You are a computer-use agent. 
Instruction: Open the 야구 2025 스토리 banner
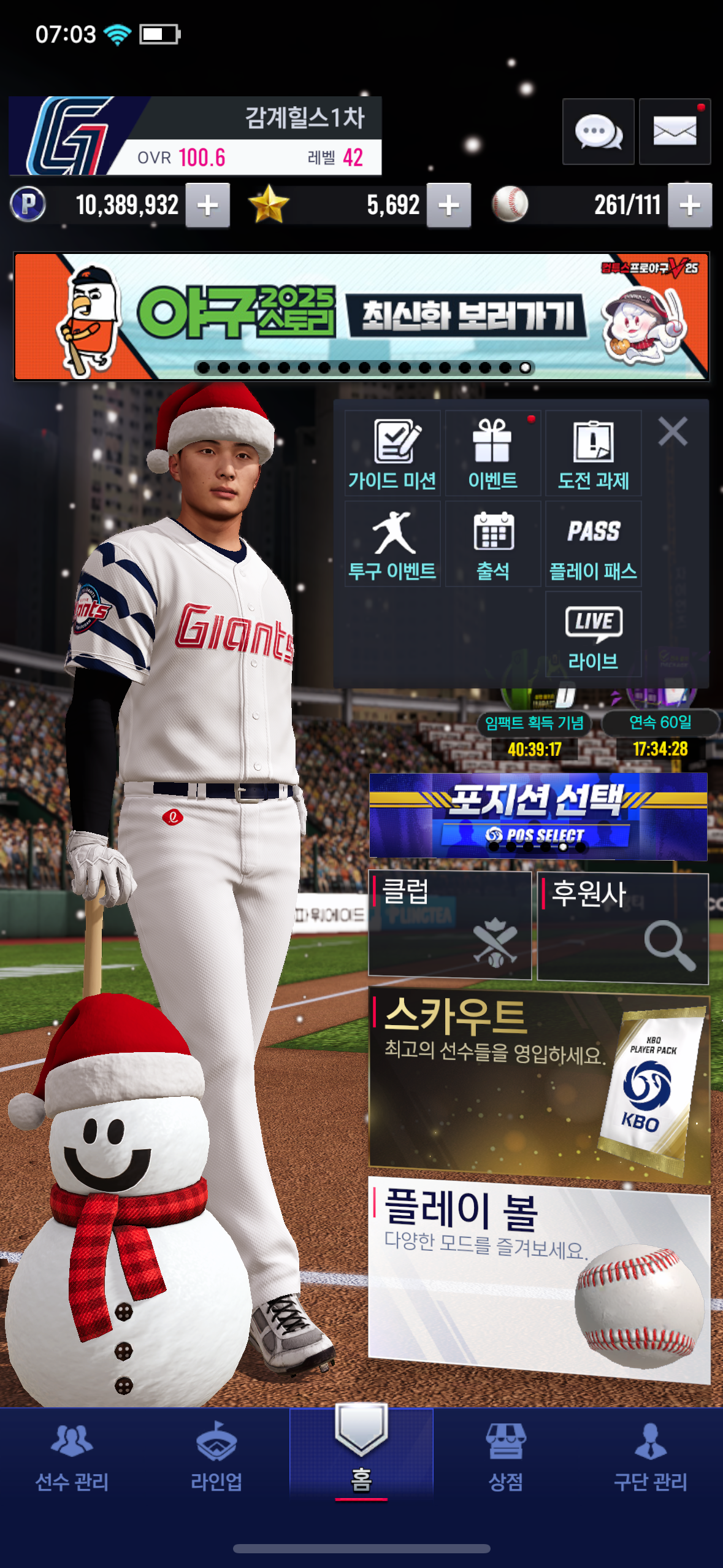[361, 316]
